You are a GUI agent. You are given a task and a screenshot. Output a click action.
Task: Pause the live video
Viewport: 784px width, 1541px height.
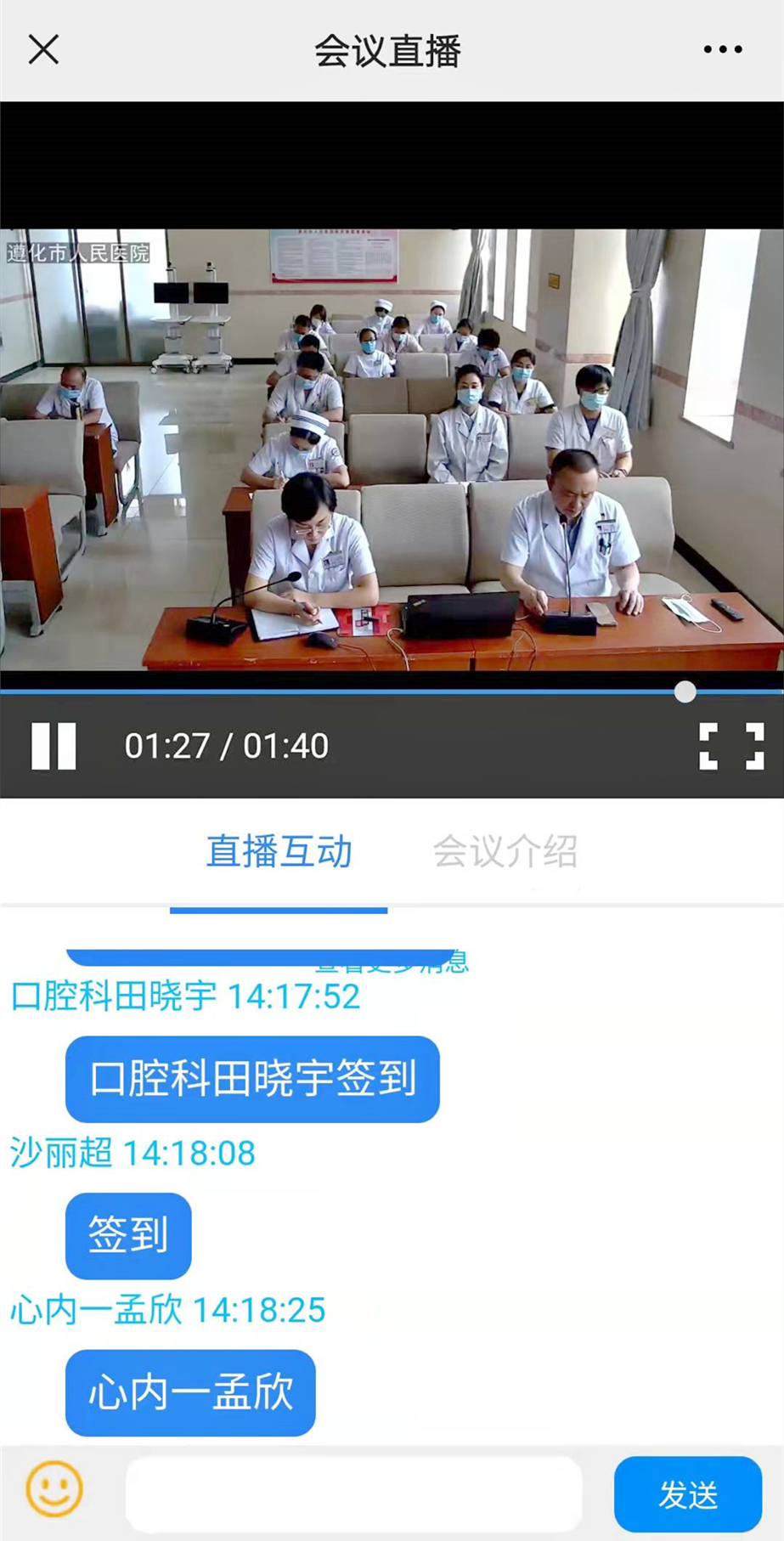click(x=54, y=746)
